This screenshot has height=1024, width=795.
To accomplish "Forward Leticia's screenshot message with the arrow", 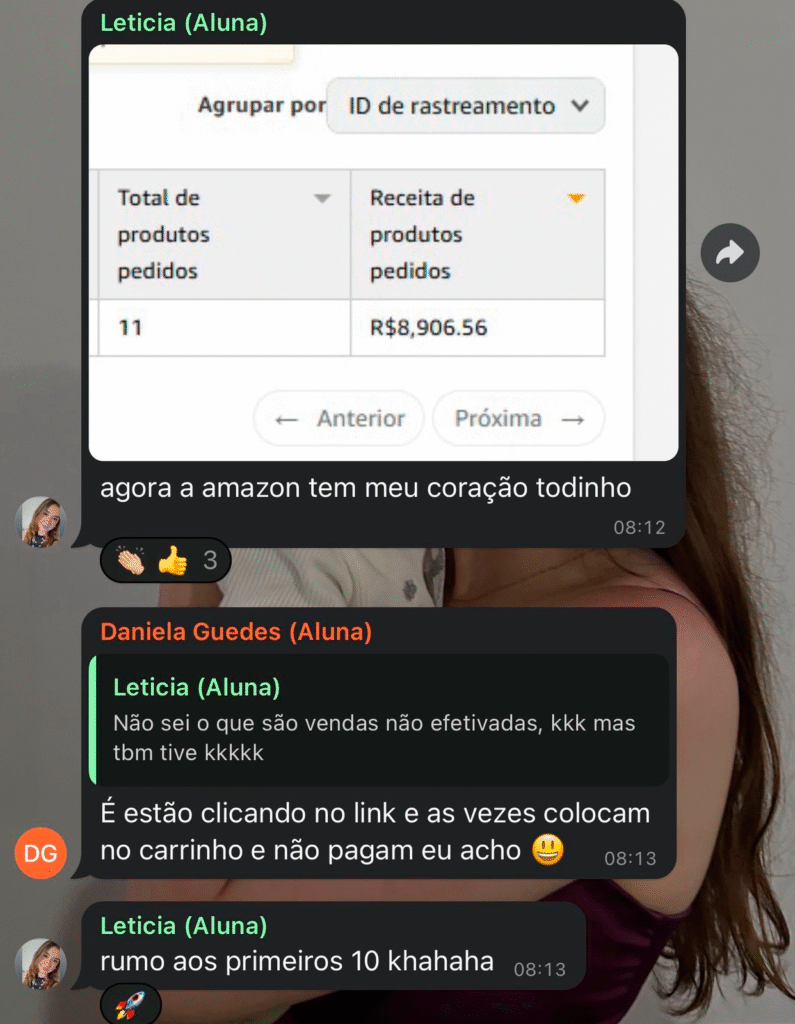I will pyautogui.click(x=730, y=253).
